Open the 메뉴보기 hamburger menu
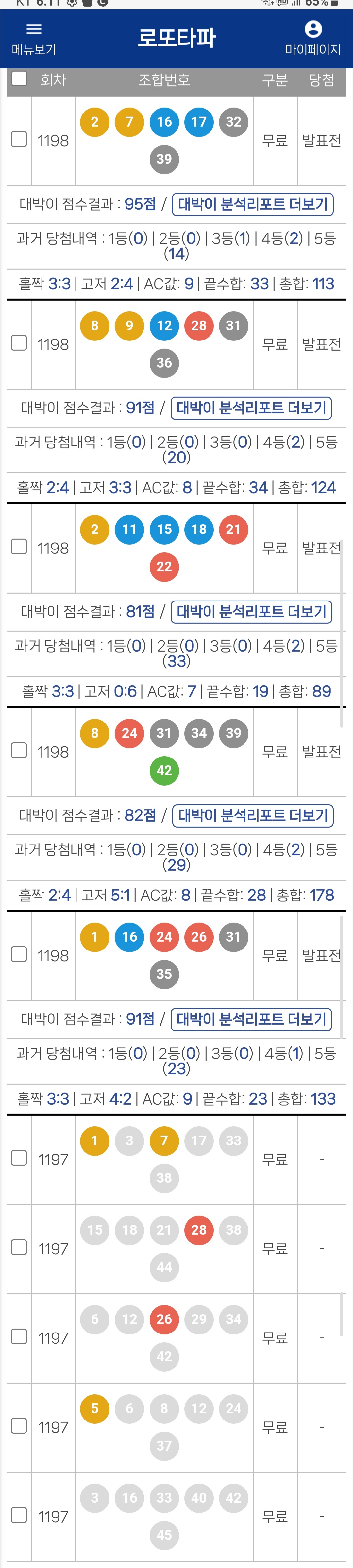 [34, 38]
